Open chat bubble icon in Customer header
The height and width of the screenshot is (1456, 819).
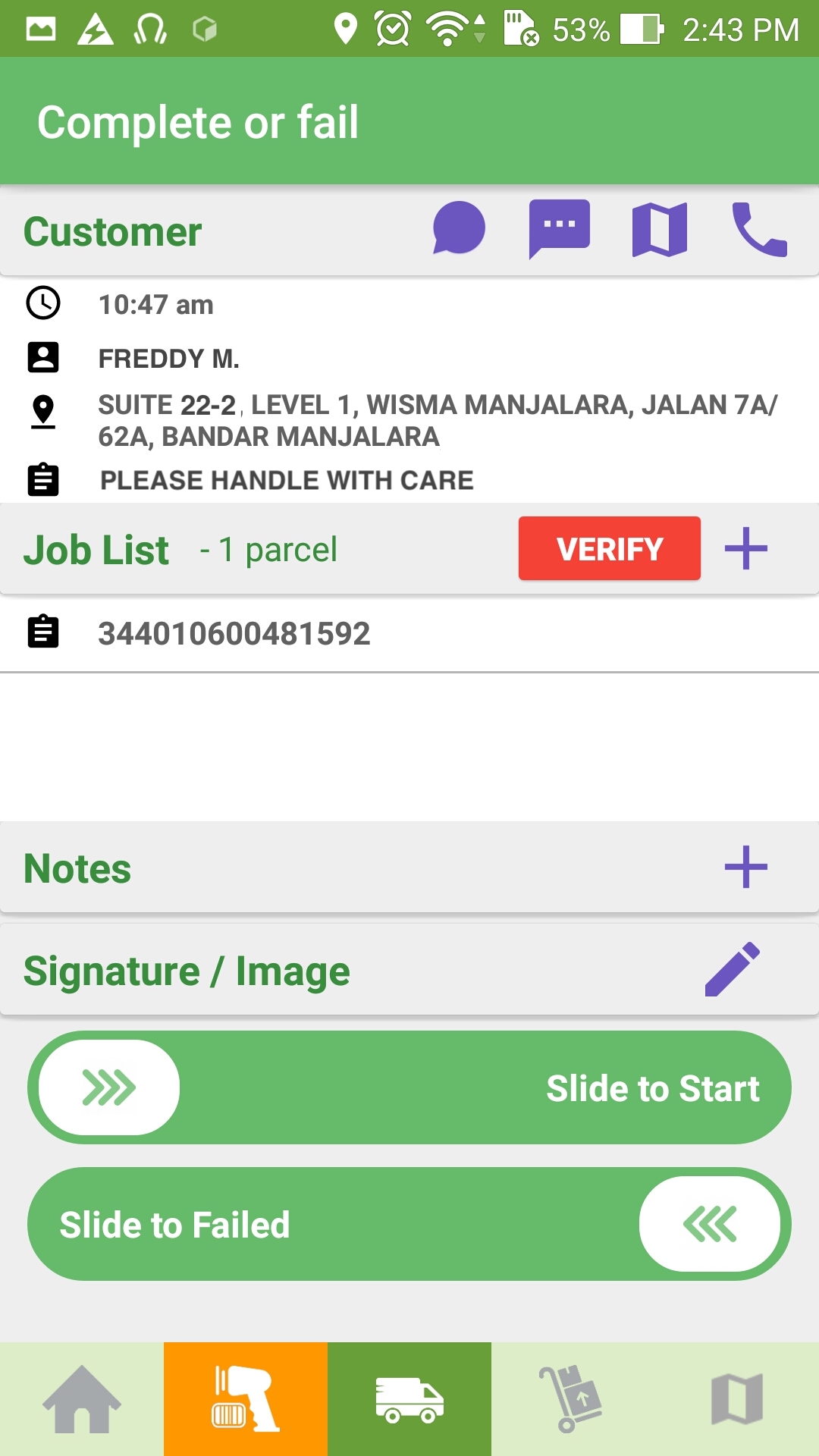tap(459, 228)
